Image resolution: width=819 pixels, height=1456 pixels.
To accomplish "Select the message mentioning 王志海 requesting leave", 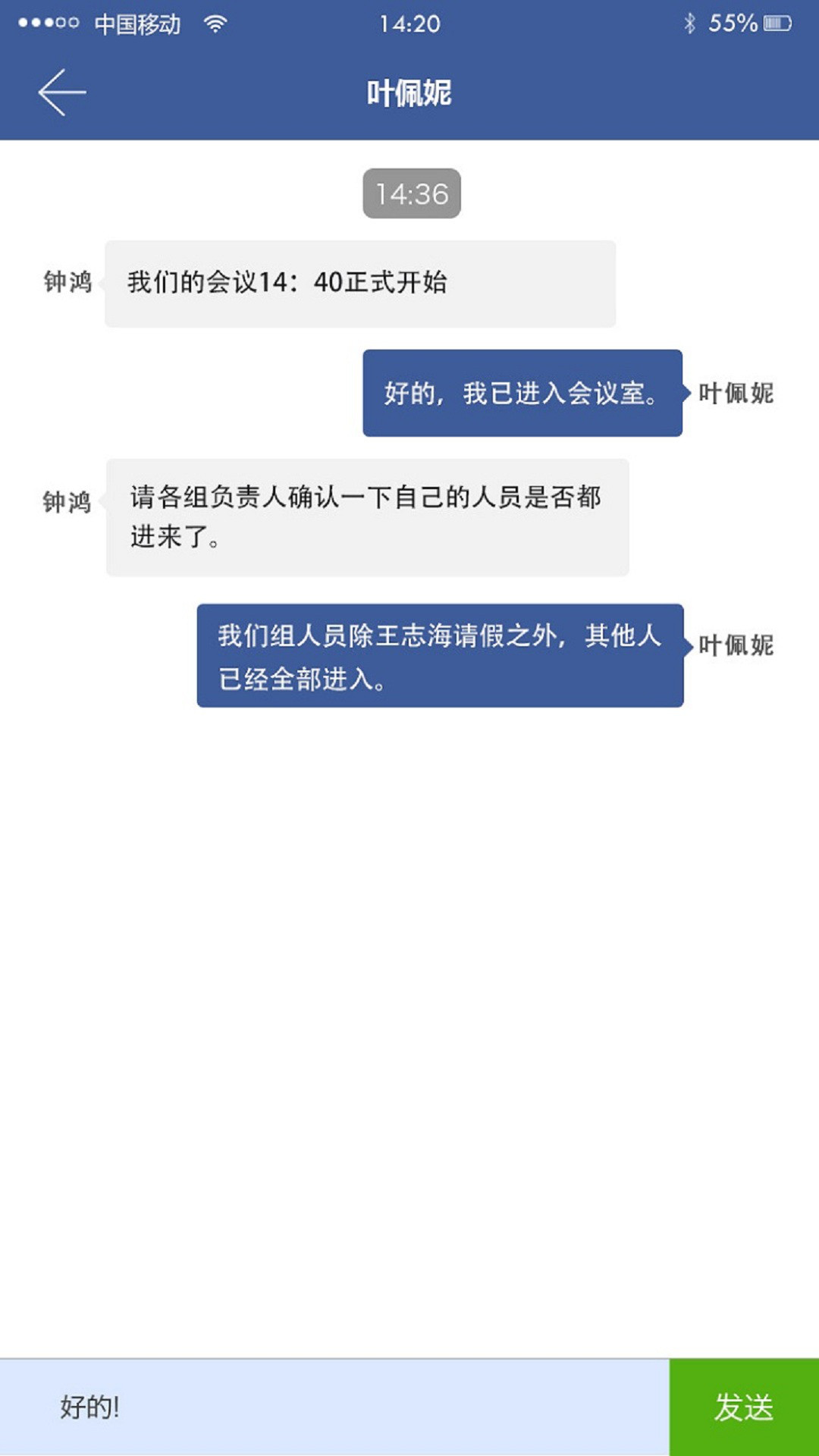I will (440, 658).
